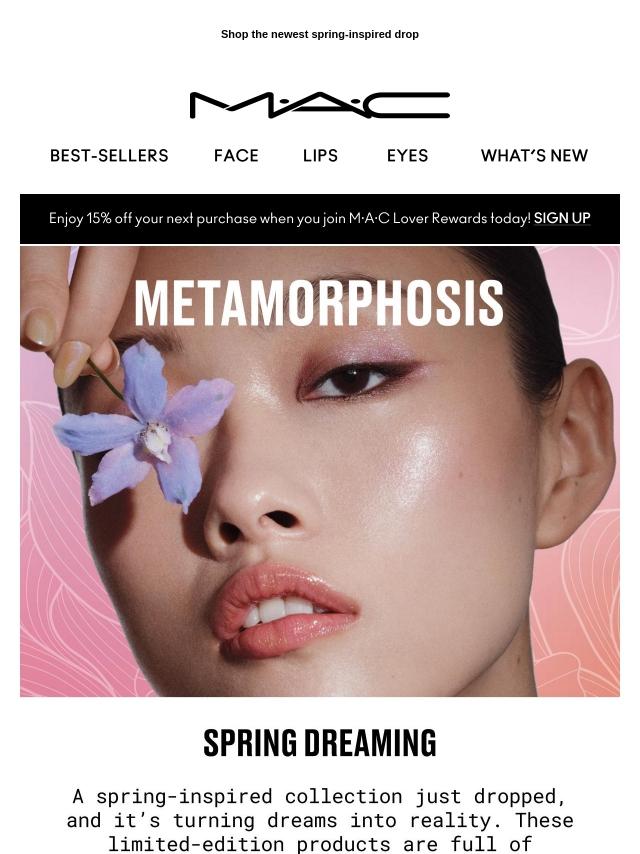Go to the Best-Sellers section
The width and height of the screenshot is (640, 854).
[109, 156]
